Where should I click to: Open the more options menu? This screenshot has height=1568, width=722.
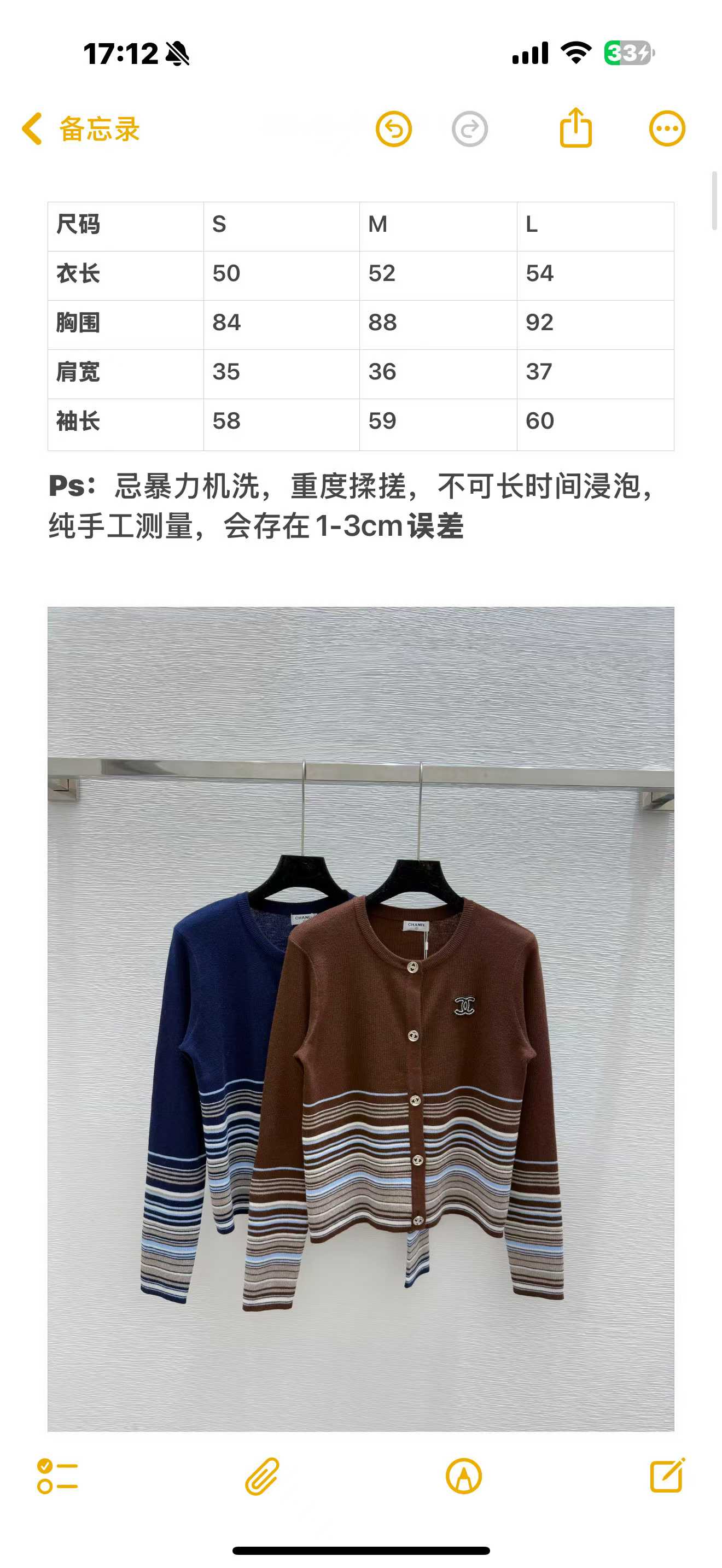667,129
